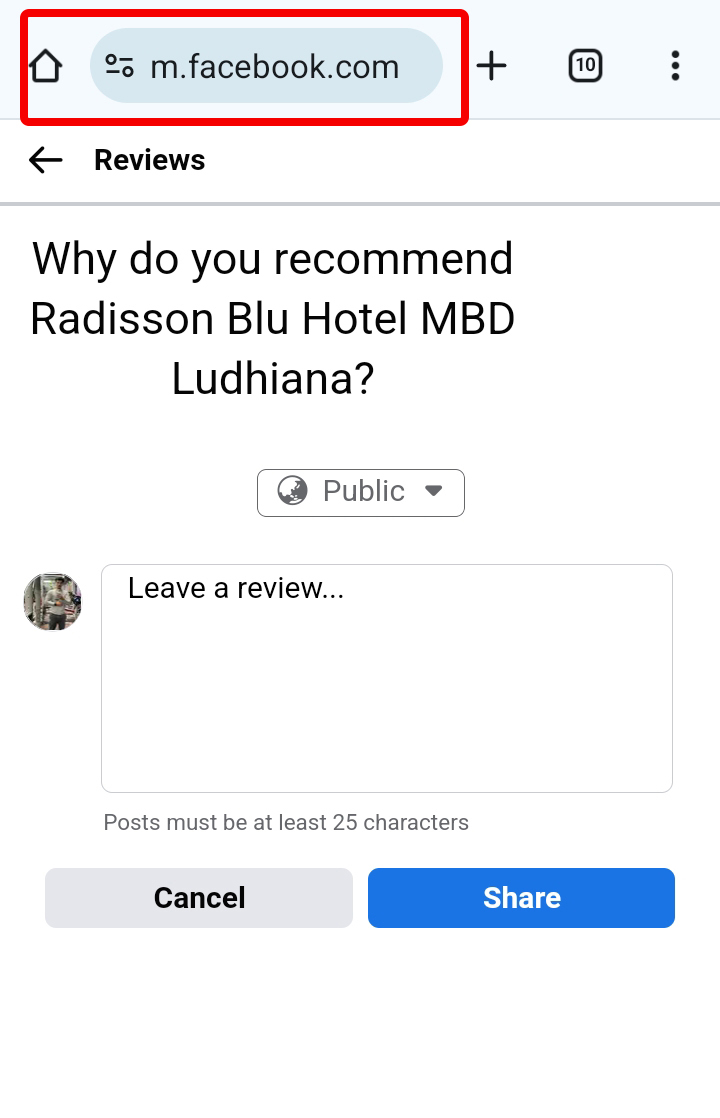
Task: Open the browser overflow menu
Action: pyautogui.click(x=675, y=67)
